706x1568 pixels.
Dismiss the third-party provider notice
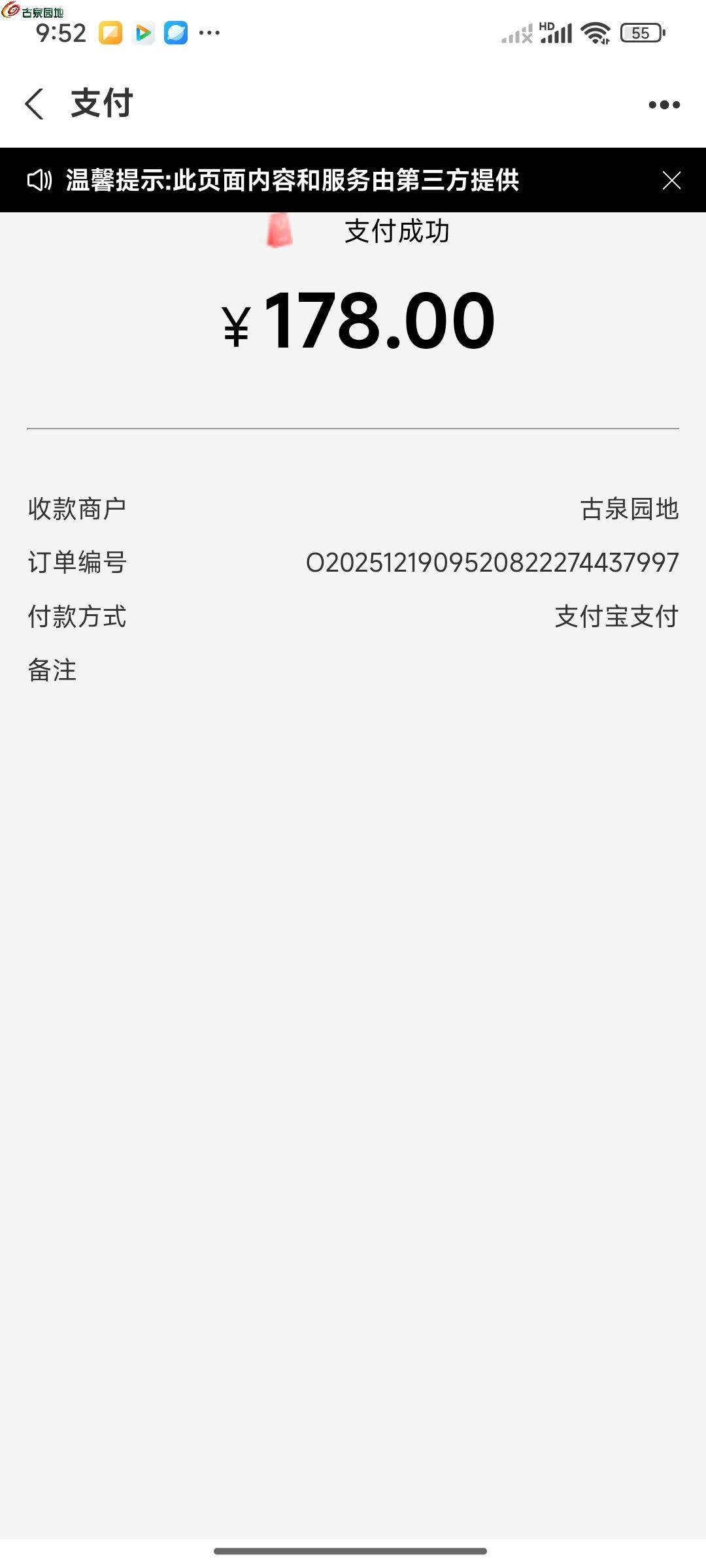pos(672,180)
